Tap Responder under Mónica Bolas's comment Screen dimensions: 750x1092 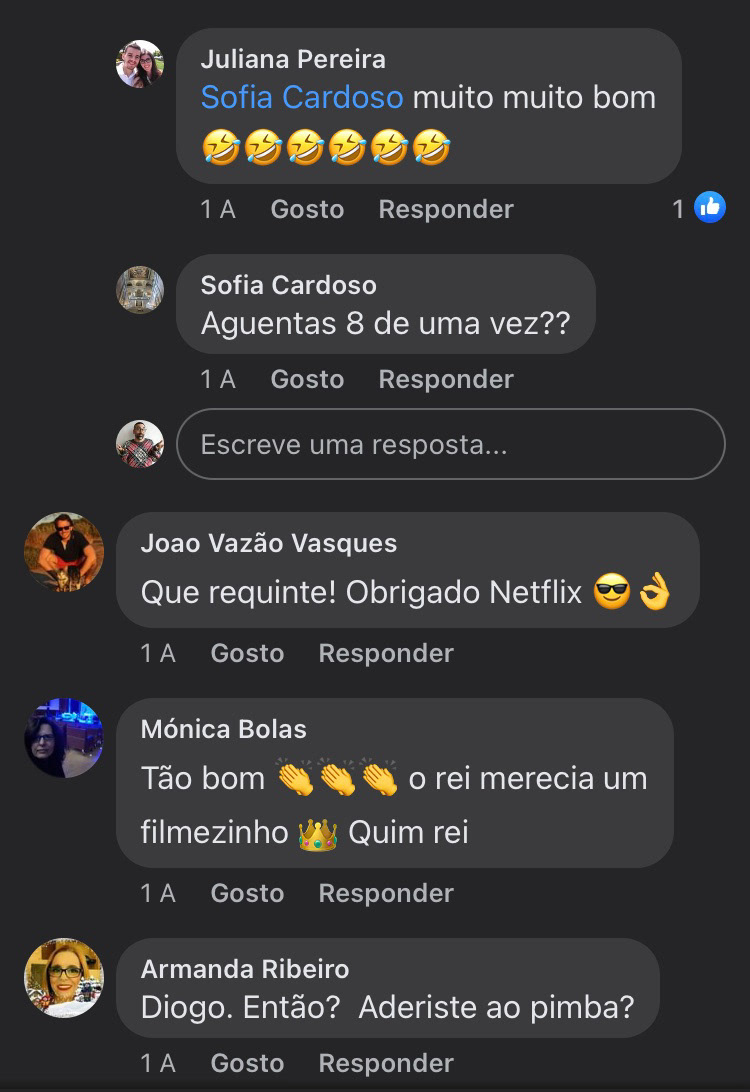386,893
